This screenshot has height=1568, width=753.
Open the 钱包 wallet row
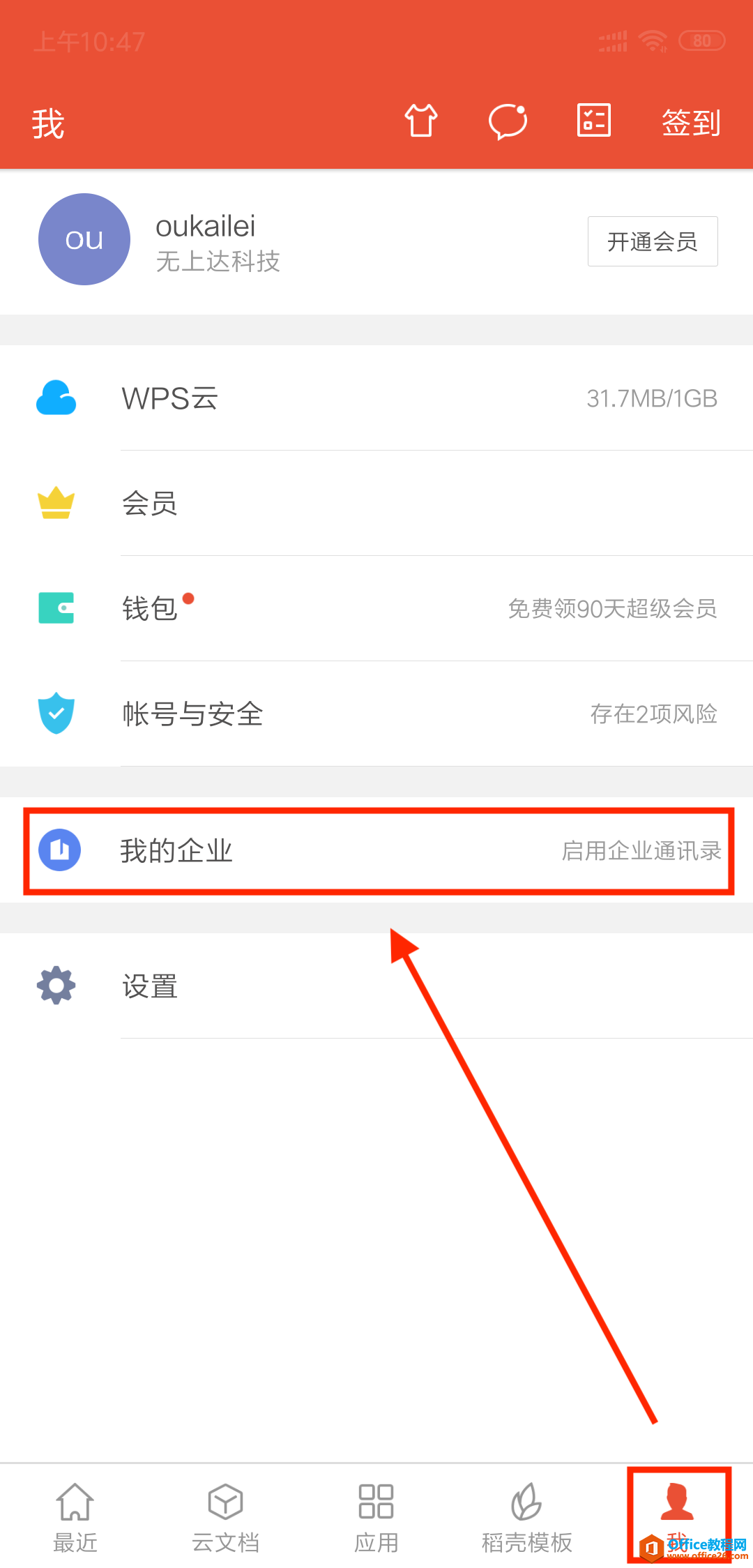tap(376, 608)
